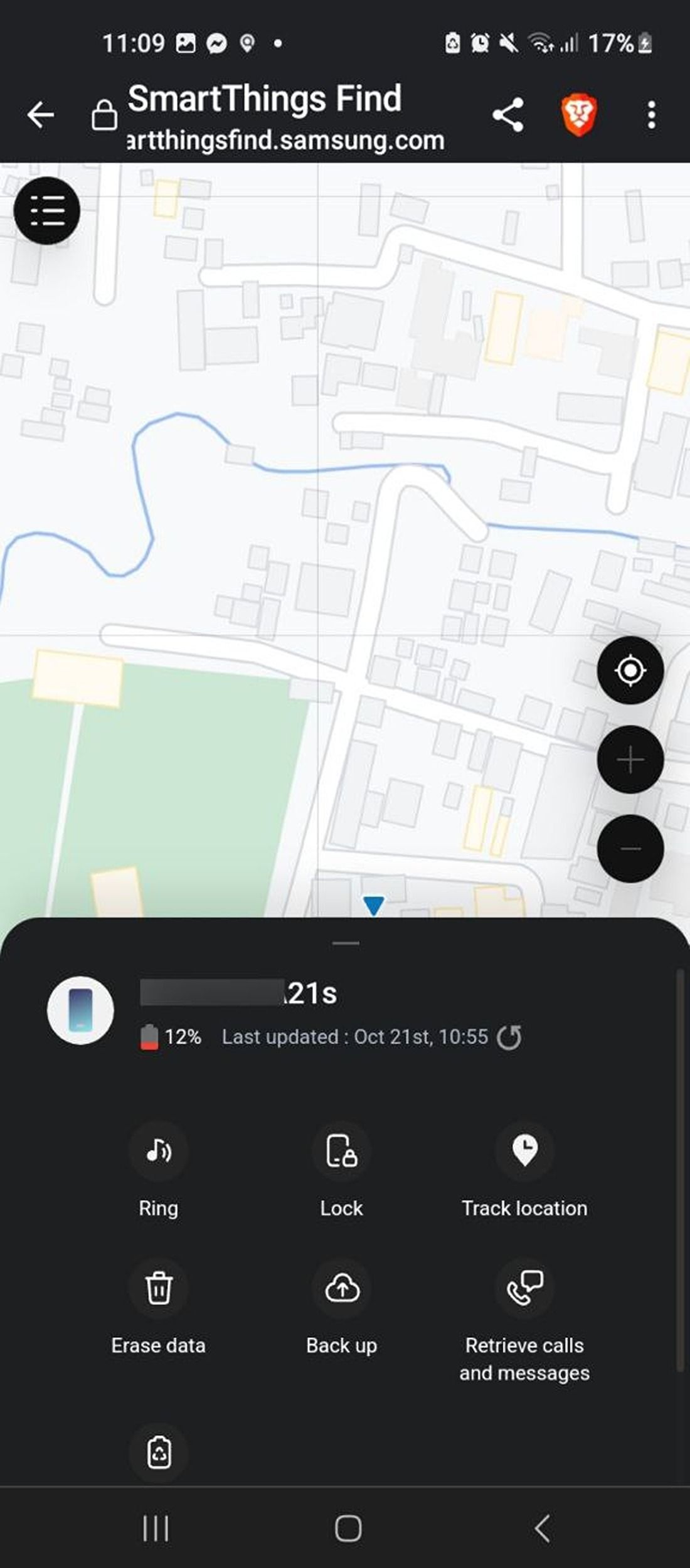Screen dimensions: 690x1568
Task: Open Brave shields lion icon
Action: [x=578, y=115]
